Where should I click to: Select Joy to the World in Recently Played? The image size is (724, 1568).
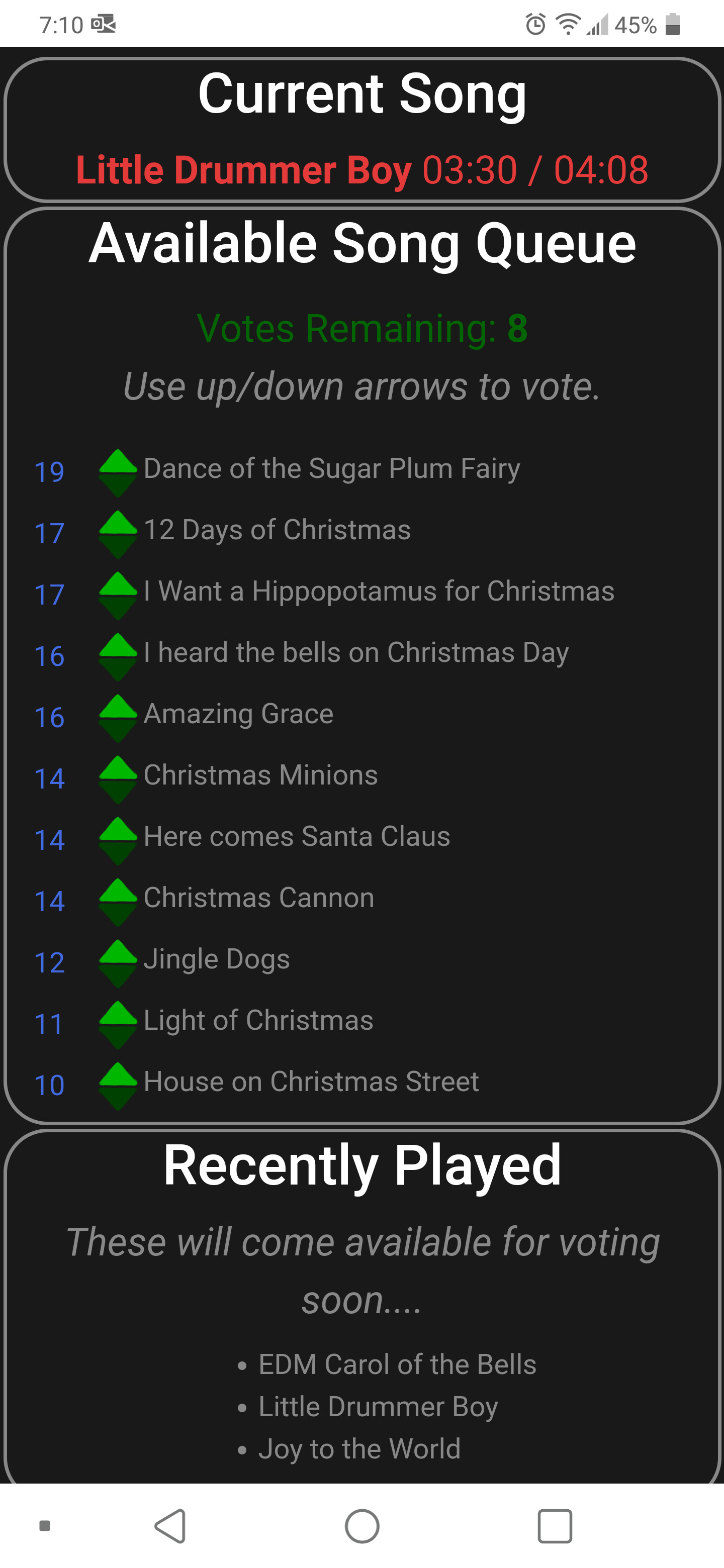pos(359,1449)
